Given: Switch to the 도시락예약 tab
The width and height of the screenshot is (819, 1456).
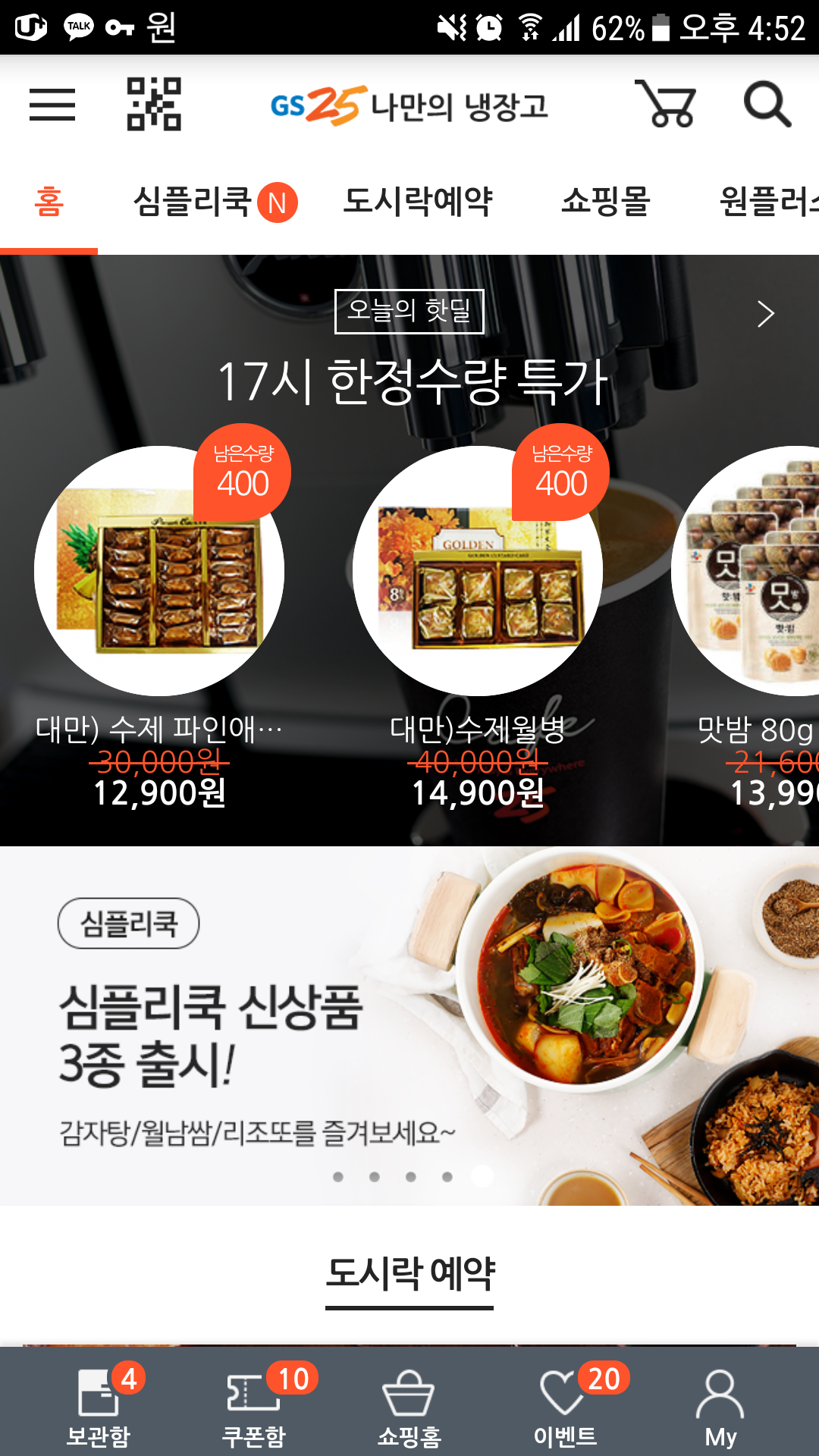Looking at the screenshot, I should tap(418, 202).
